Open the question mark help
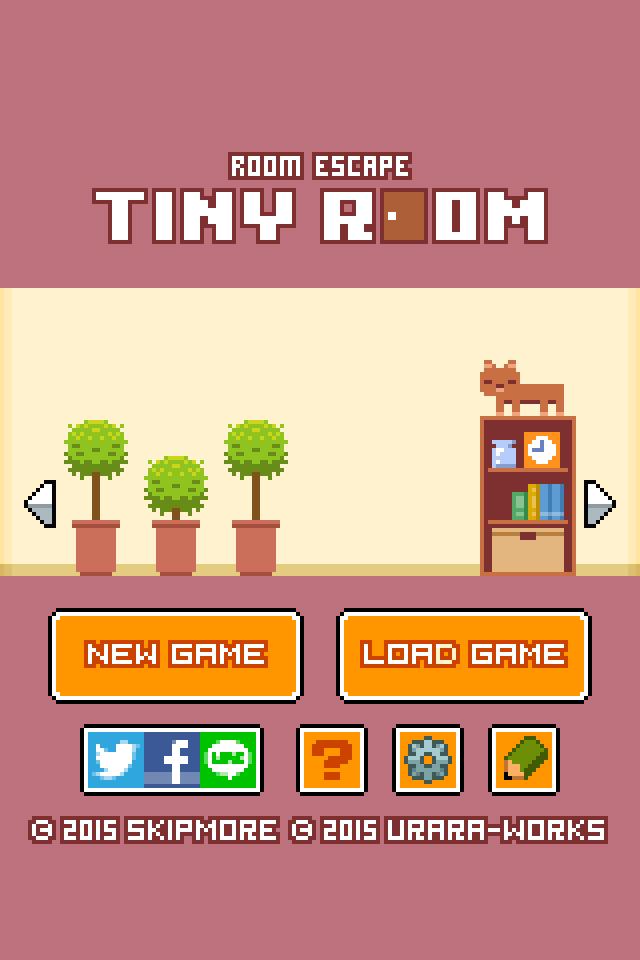 (332, 760)
